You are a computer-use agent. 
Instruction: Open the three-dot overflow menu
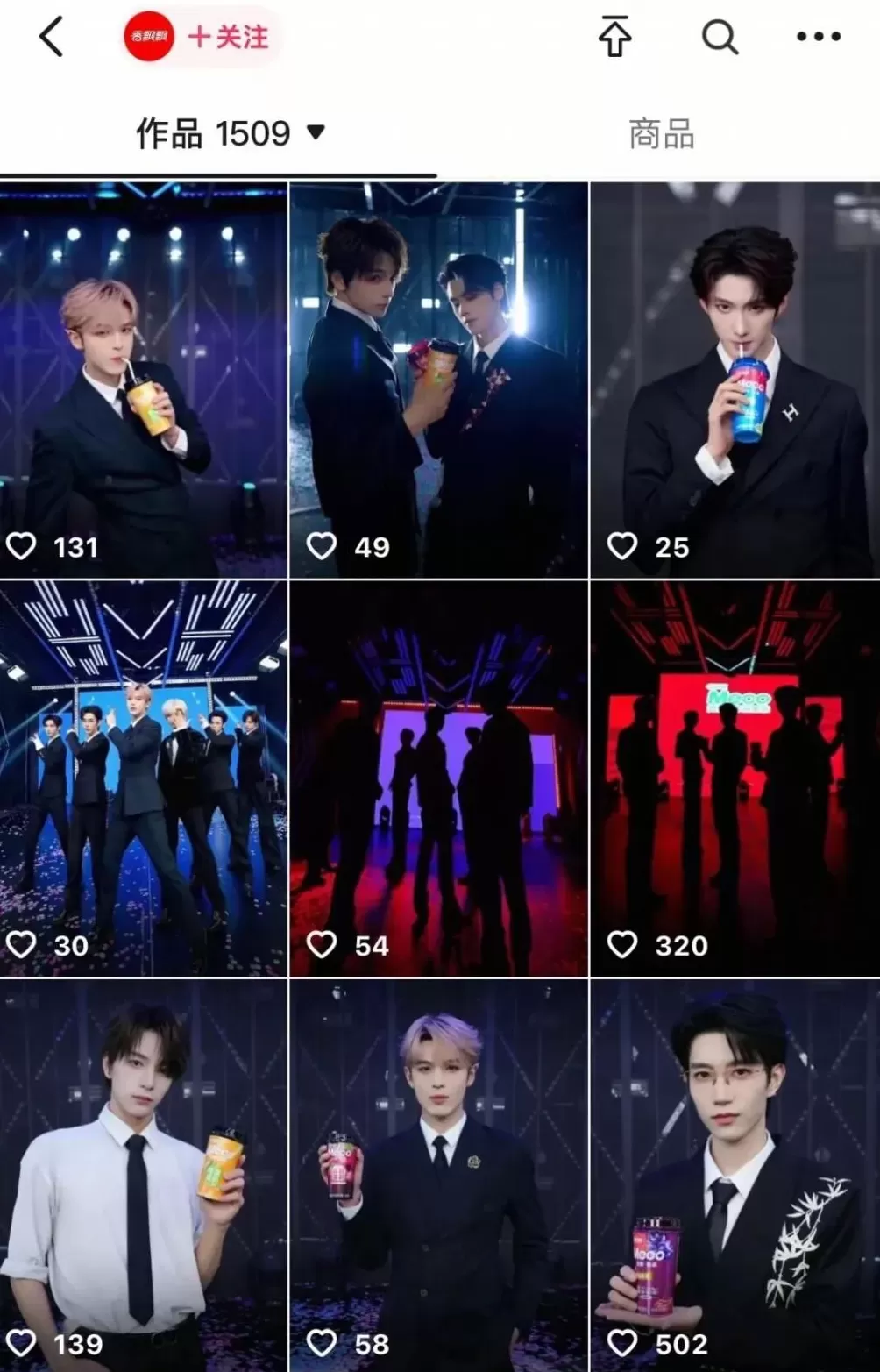point(818,38)
